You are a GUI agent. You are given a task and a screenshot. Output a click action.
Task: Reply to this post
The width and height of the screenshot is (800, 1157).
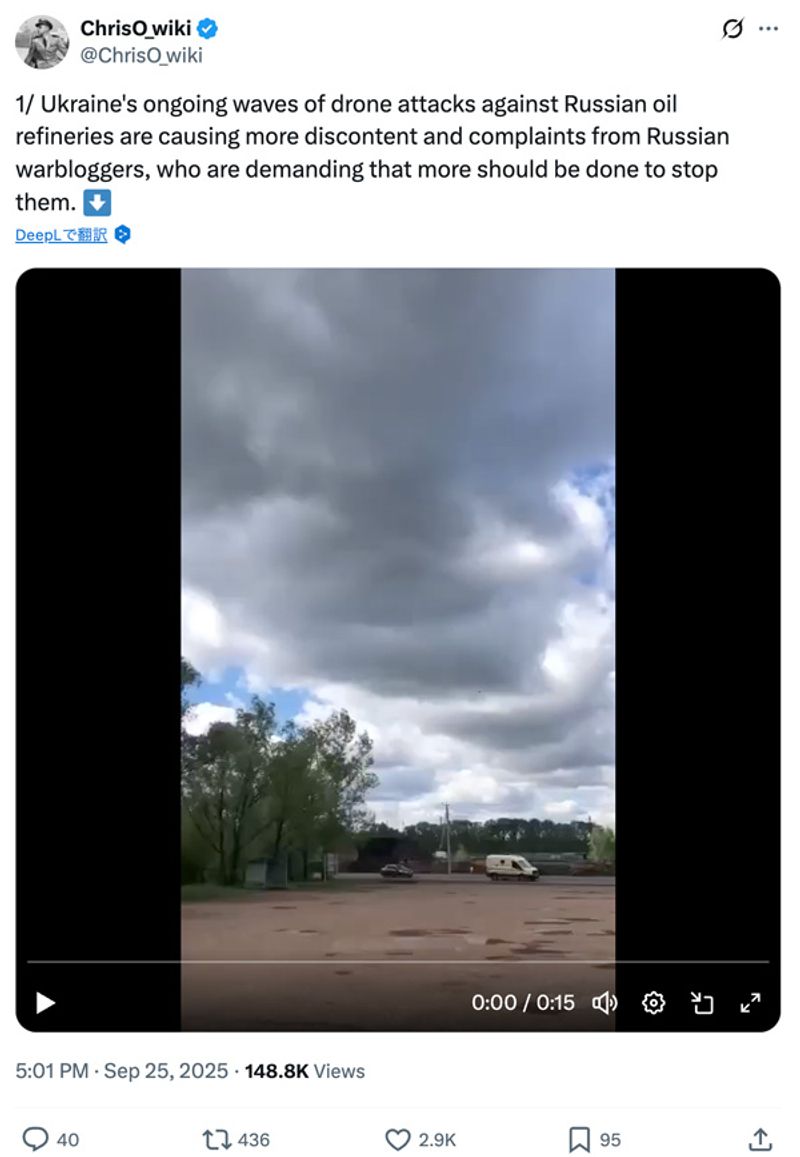click(x=37, y=1139)
